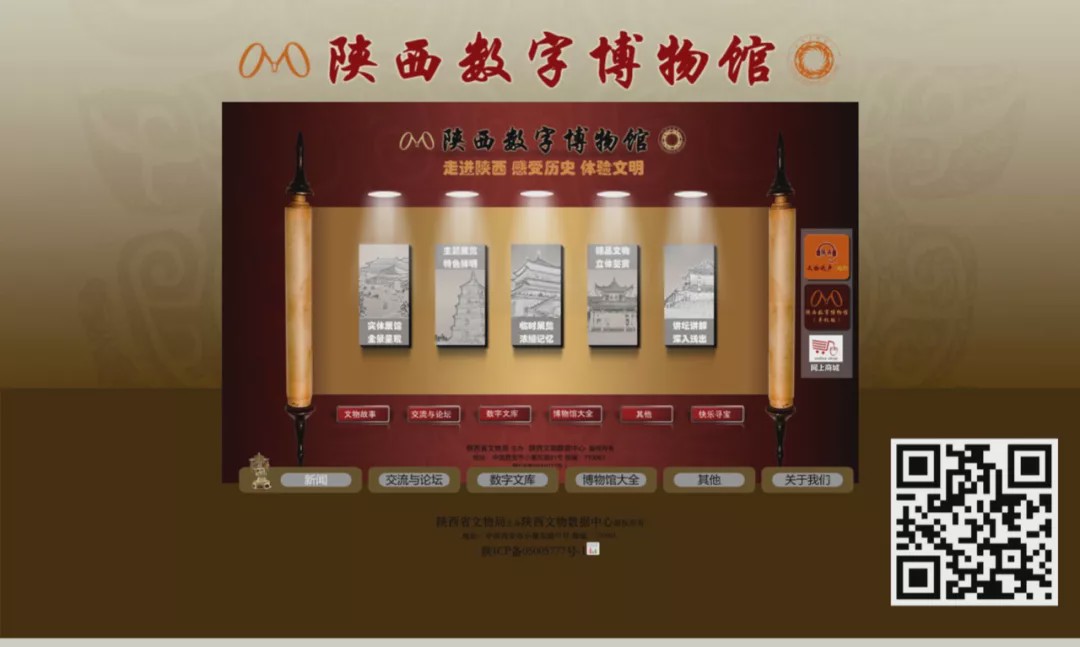Select 其他 in the bottom menu
Image resolution: width=1080 pixels, height=647 pixels.
[709, 480]
